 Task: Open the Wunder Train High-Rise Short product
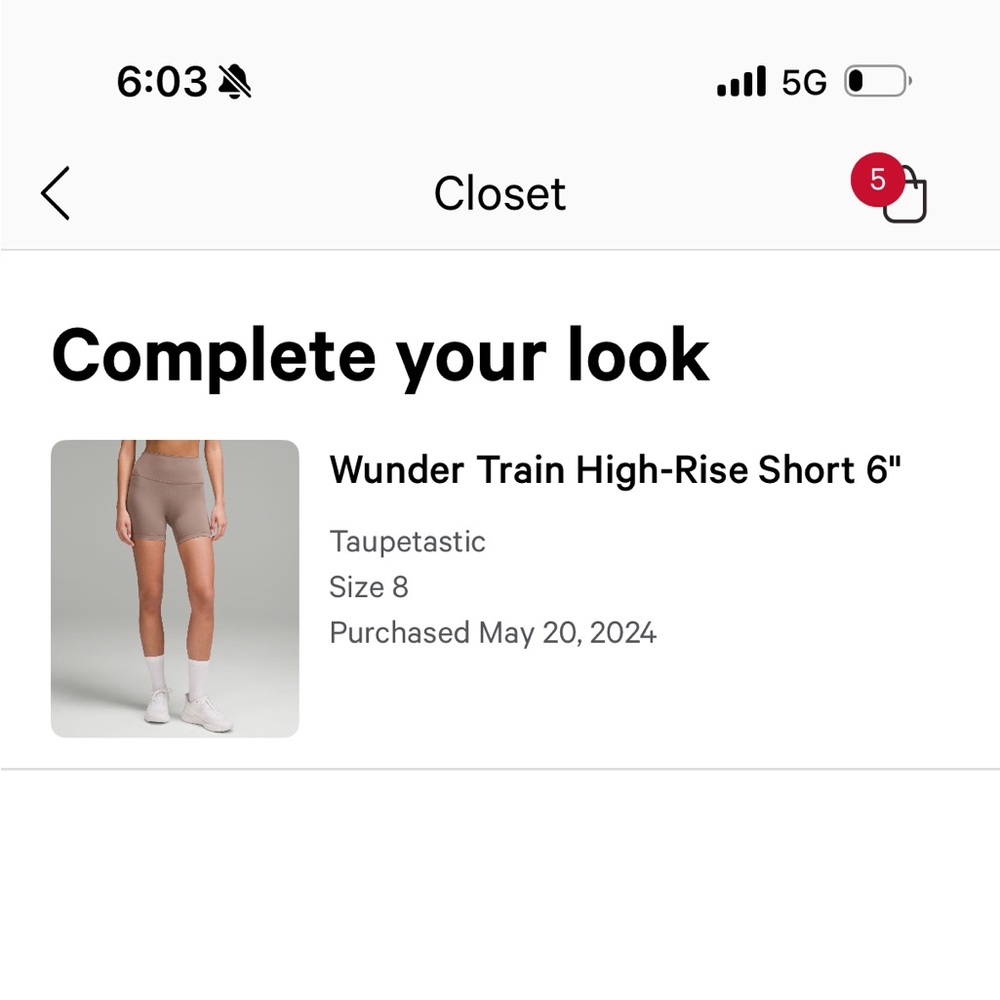(x=615, y=469)
